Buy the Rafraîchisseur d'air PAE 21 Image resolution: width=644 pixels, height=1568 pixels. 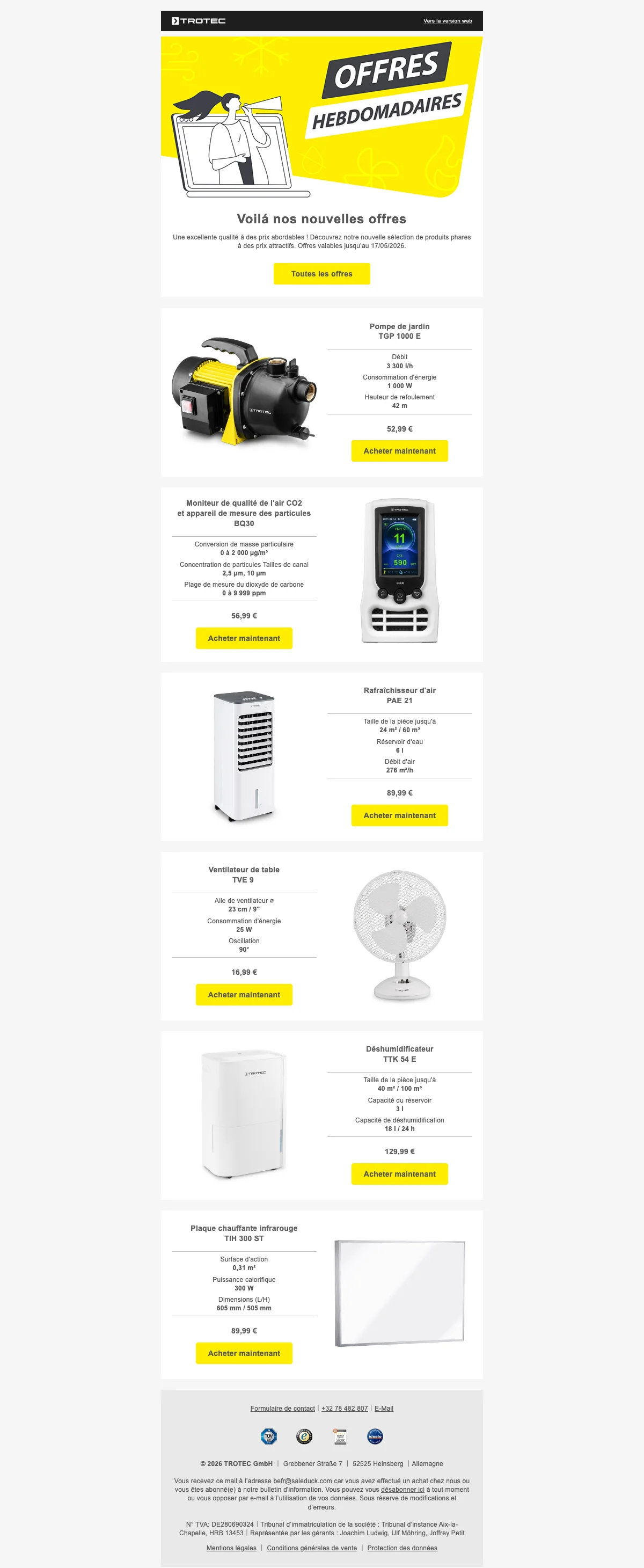pos(399,815)
